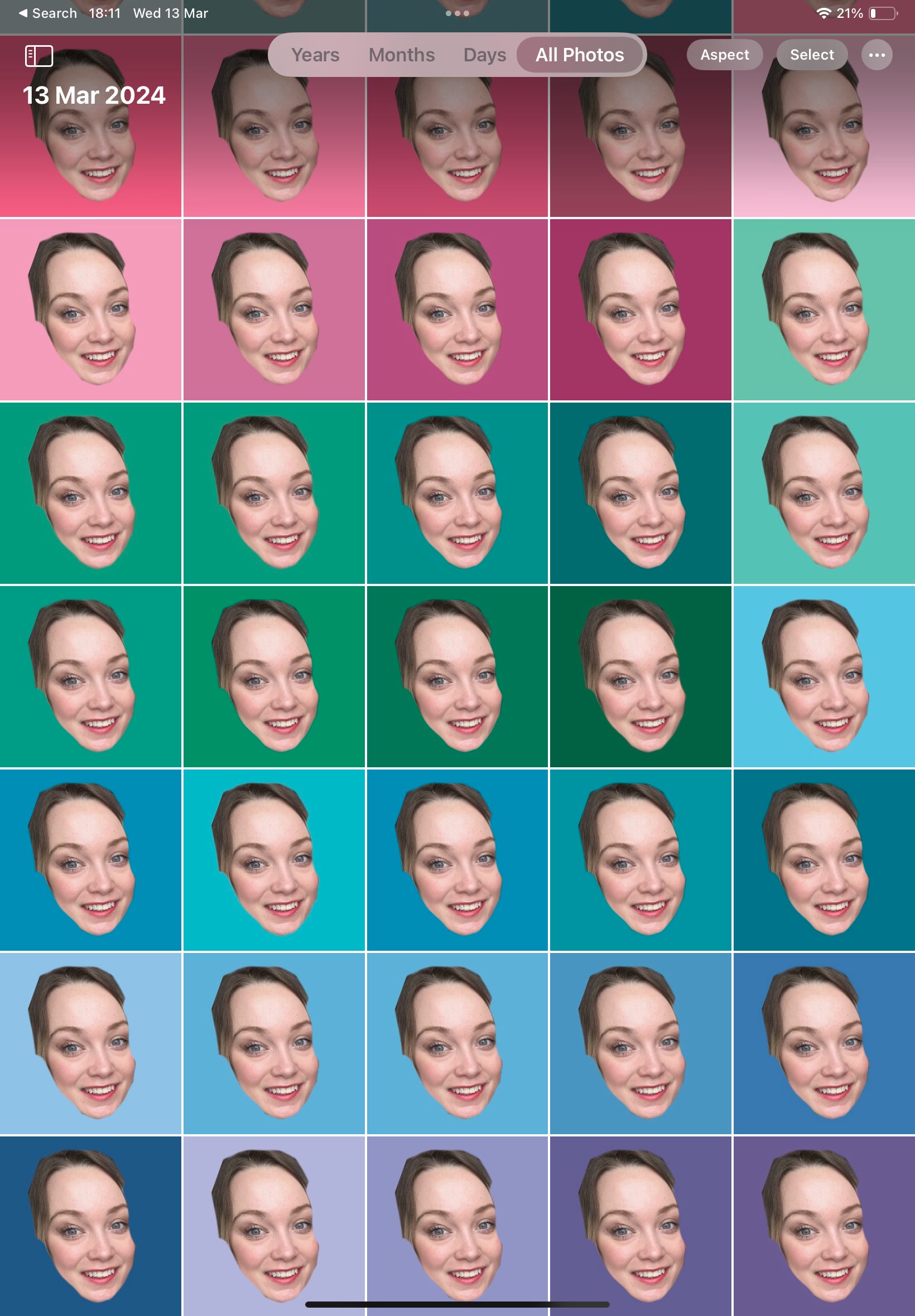Open the photo with bright cyan background
Image resolution: width=915 pixels, height=1316 pixels.
click(274, 860)
